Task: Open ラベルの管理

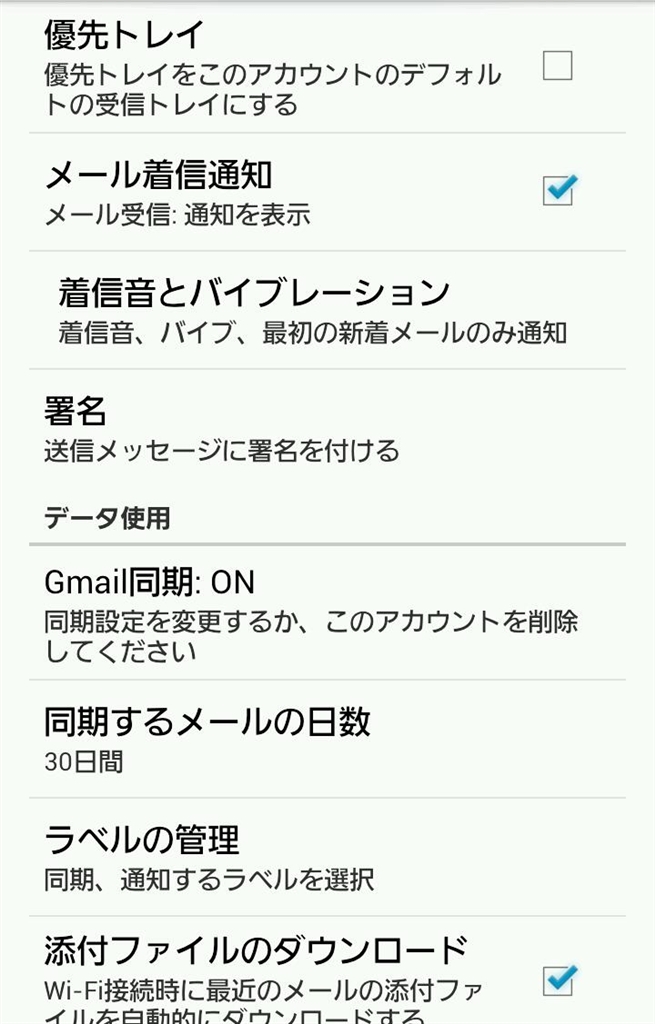Action: coord(300,856)
